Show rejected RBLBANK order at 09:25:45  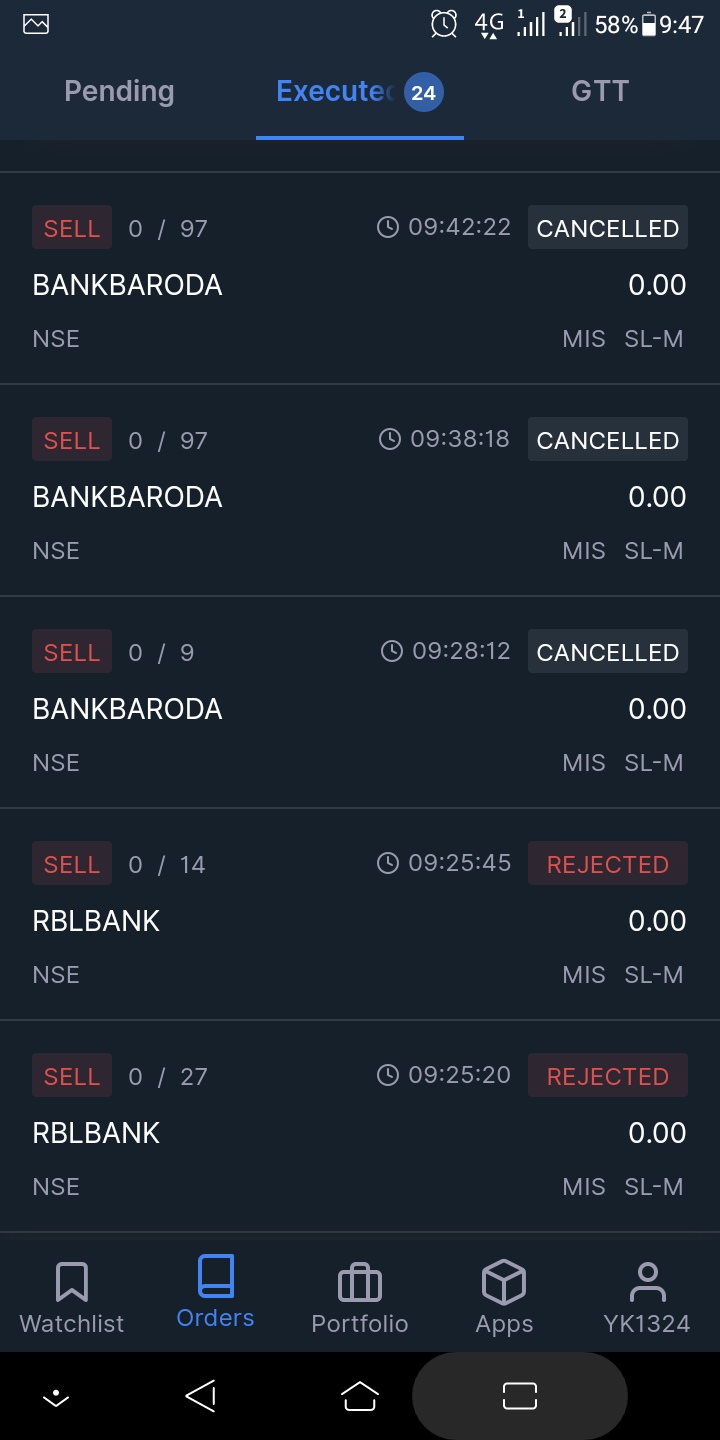point(360,919)
